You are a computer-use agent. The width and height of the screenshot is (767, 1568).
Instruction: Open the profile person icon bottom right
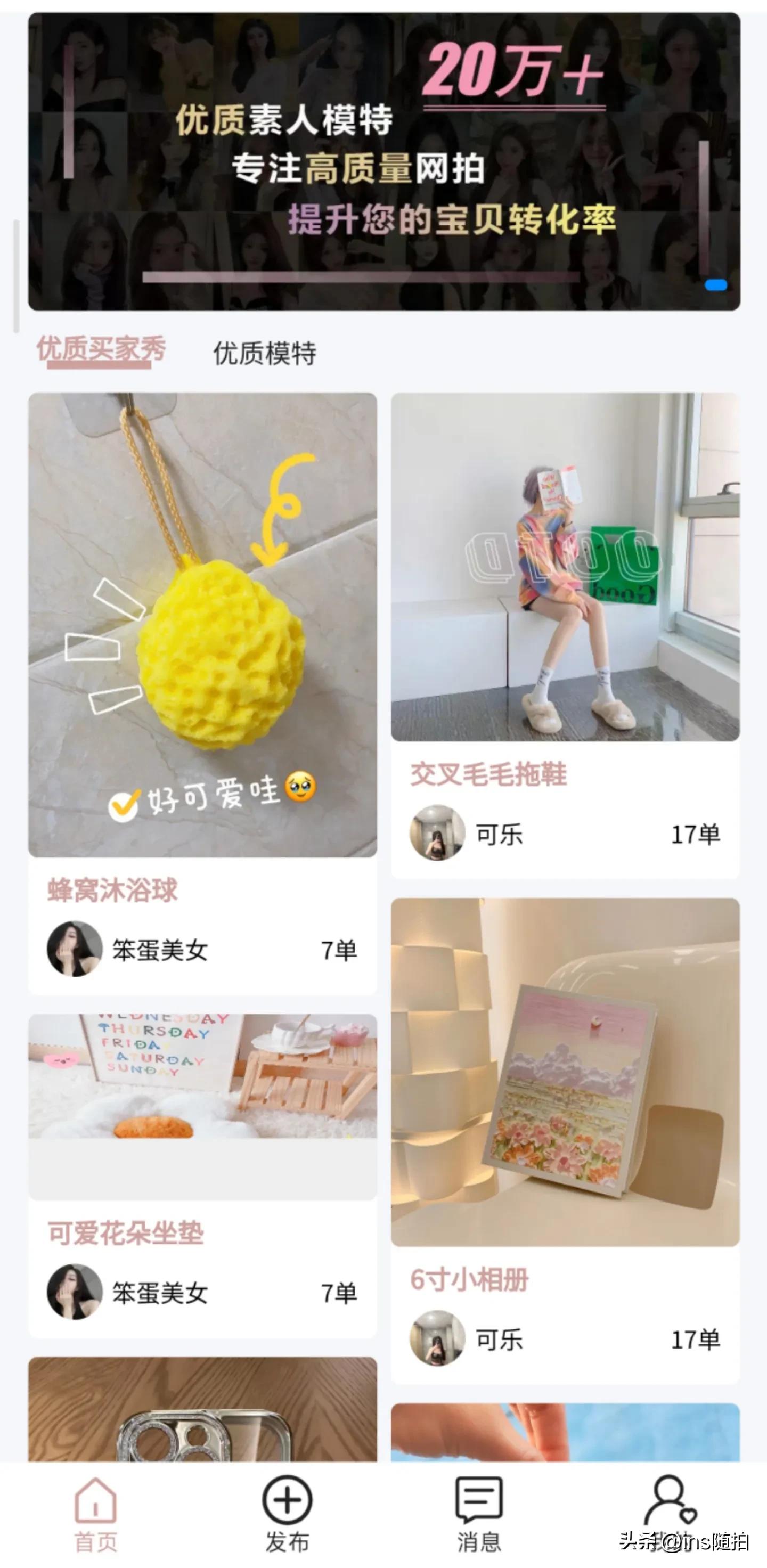pyautogui.click(x=666, y=1497)
